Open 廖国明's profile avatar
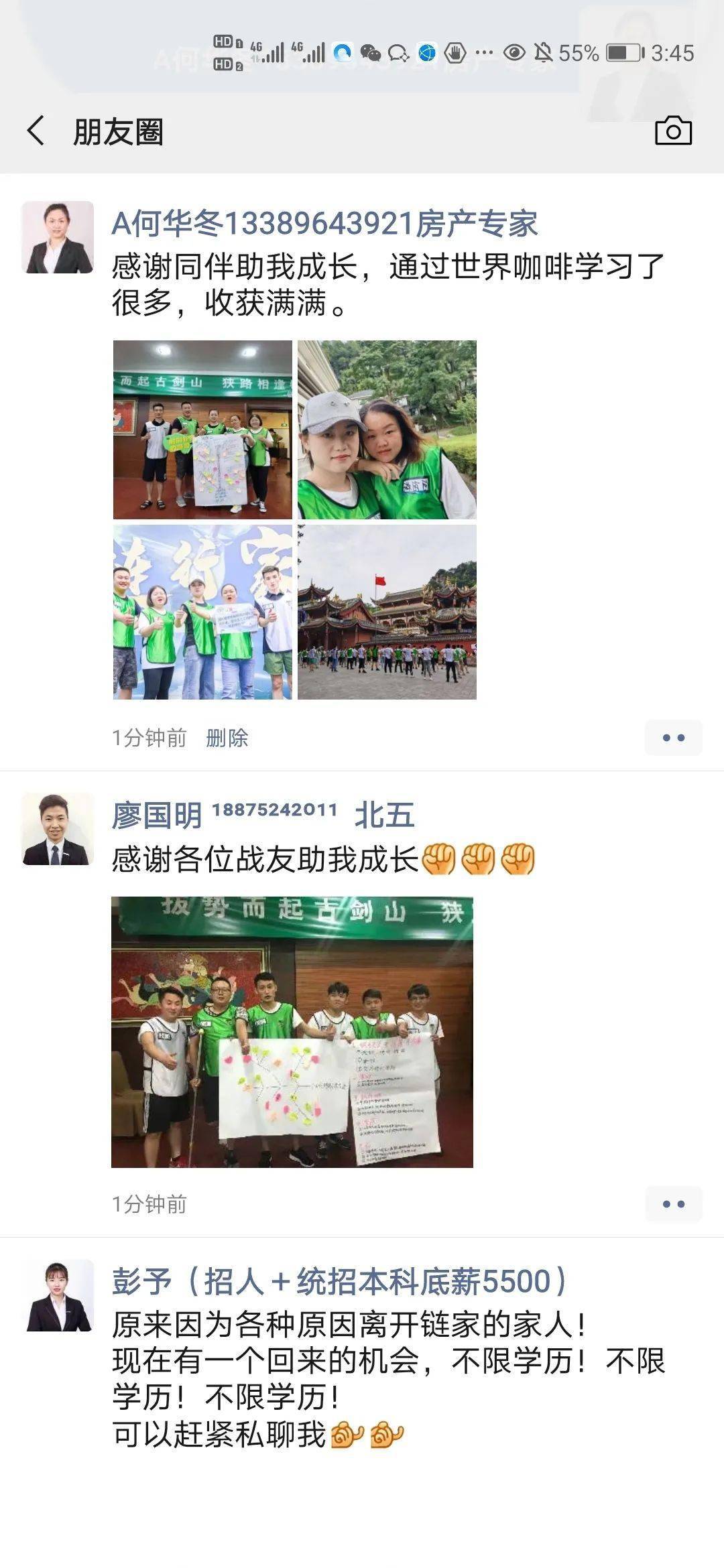 (x=58, y=829)
